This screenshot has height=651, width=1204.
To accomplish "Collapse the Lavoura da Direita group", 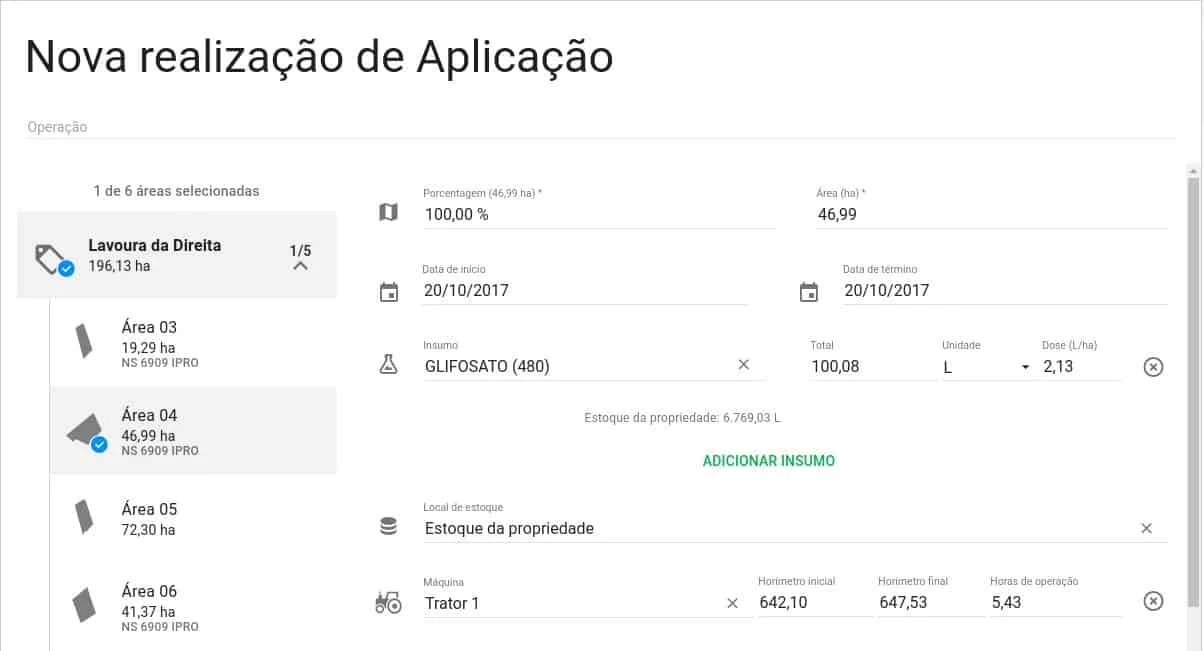I will (300, 266).
